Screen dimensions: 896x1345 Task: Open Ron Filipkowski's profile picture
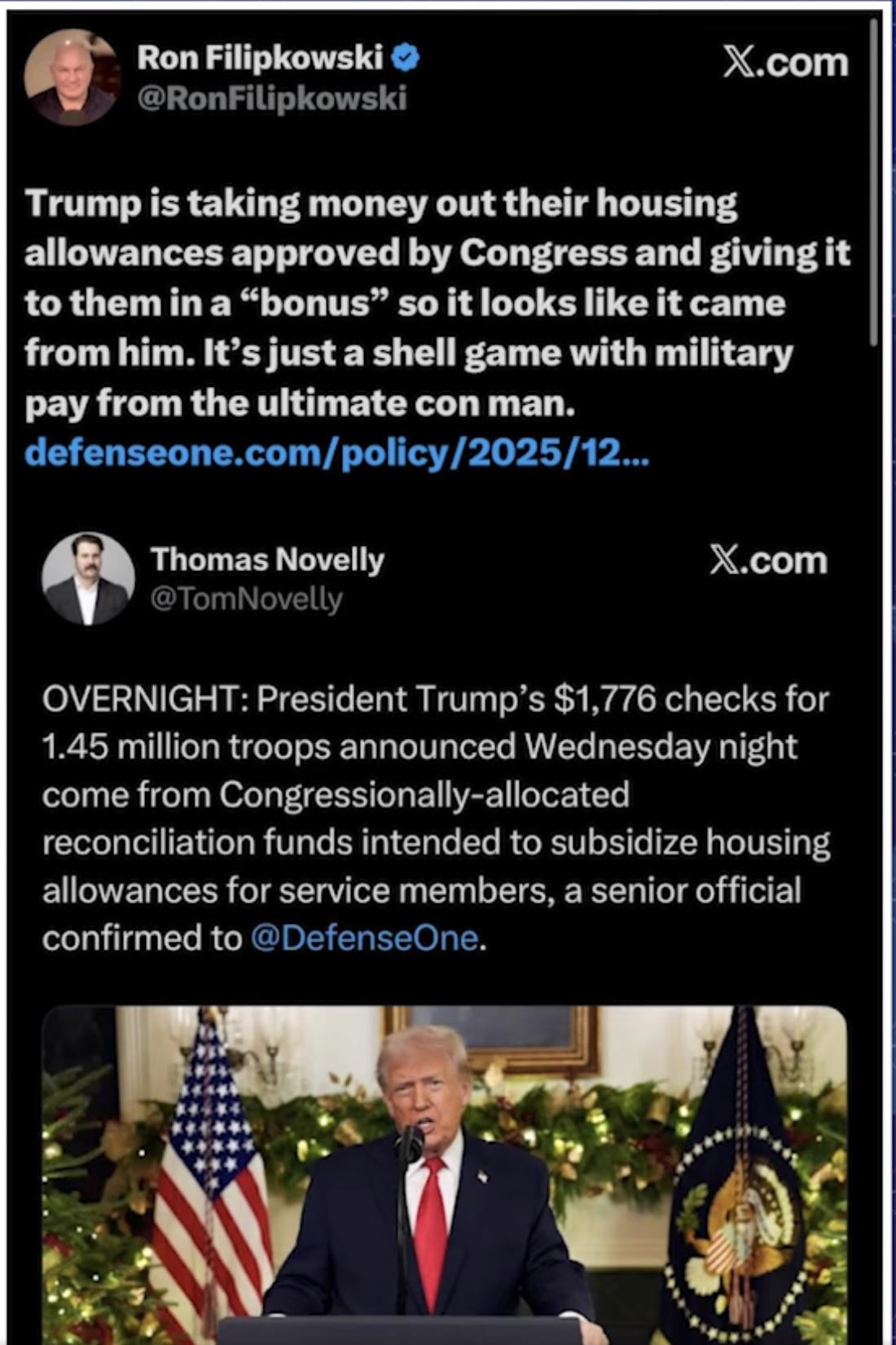(72, 77)
